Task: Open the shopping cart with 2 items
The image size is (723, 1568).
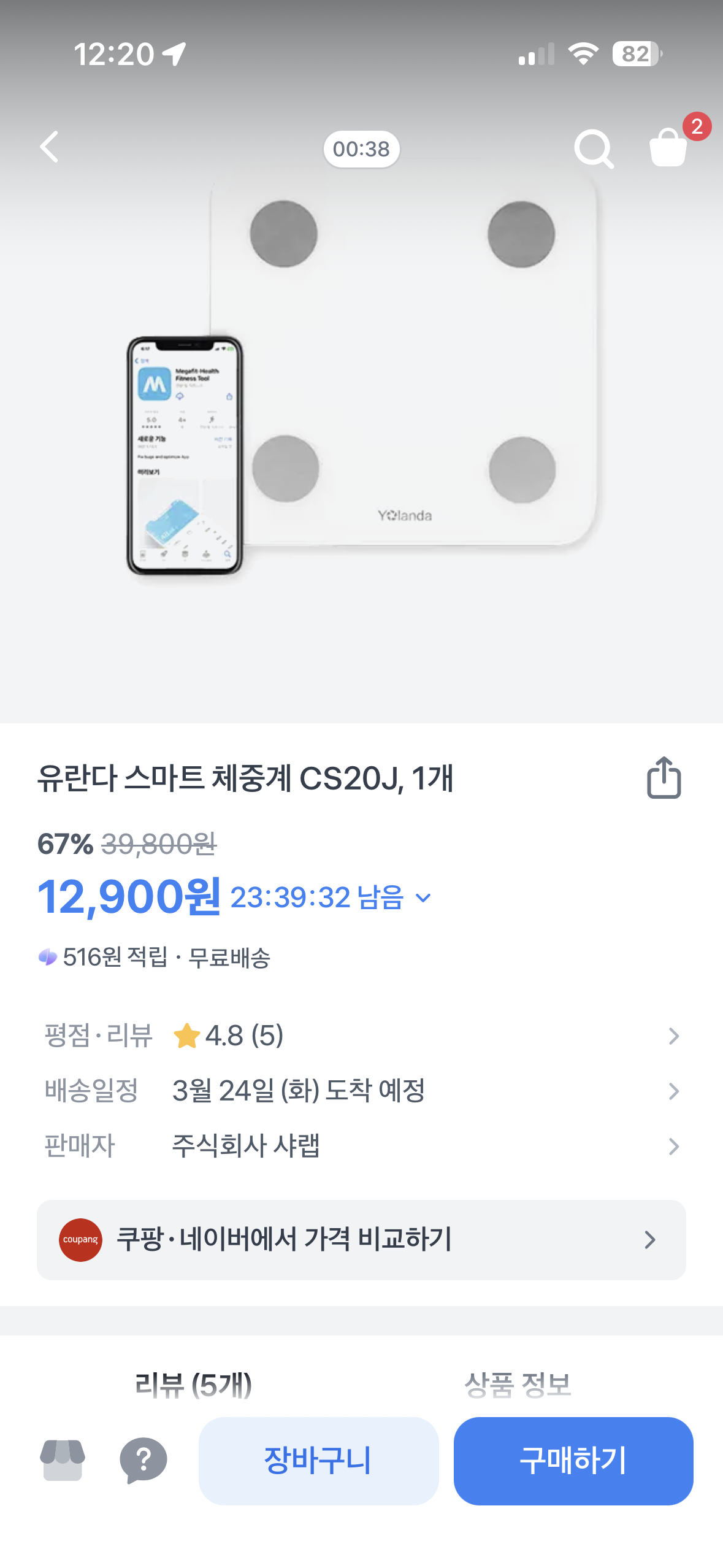Action: point(668,147)
